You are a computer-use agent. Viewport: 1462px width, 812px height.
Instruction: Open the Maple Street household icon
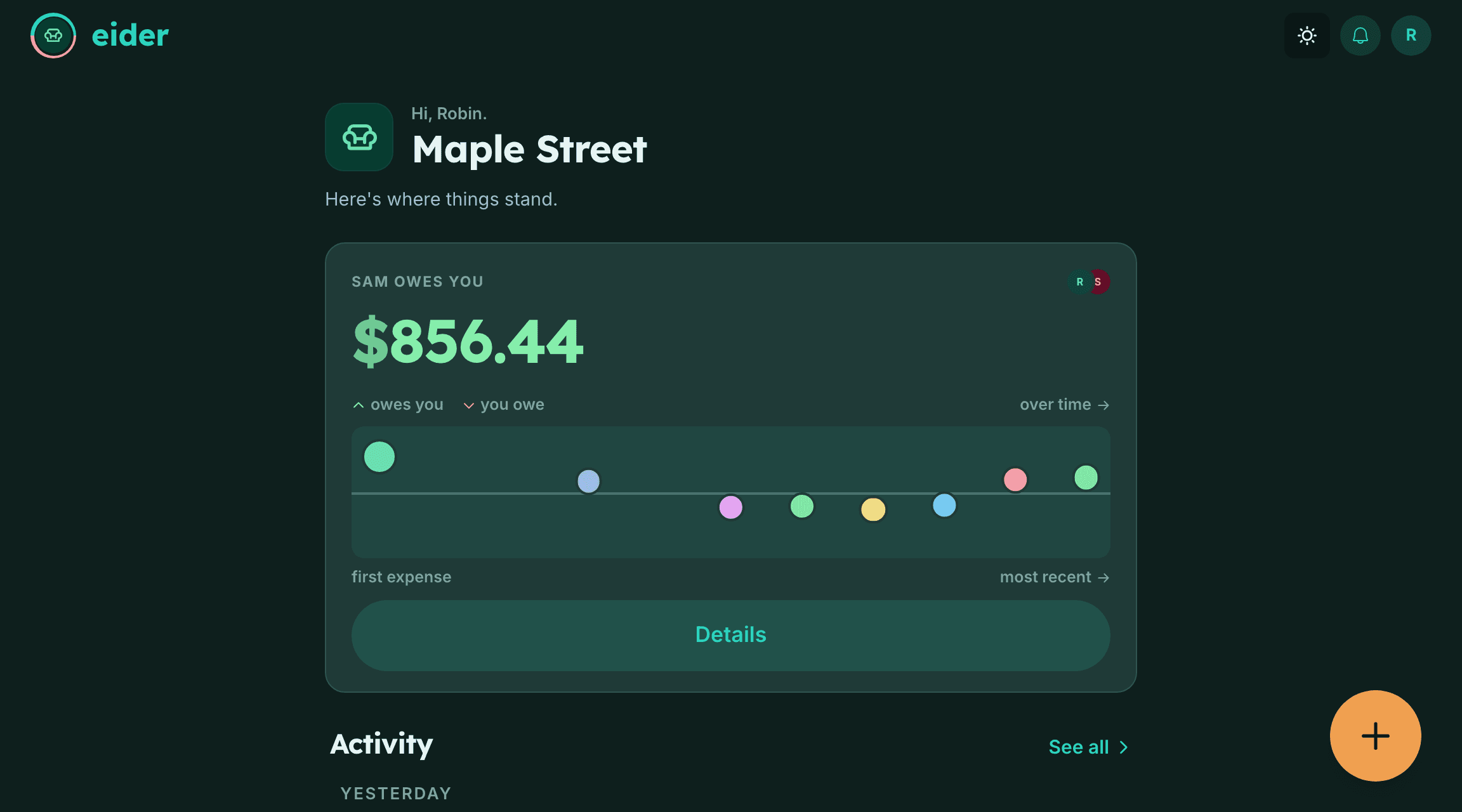point(359,137)
